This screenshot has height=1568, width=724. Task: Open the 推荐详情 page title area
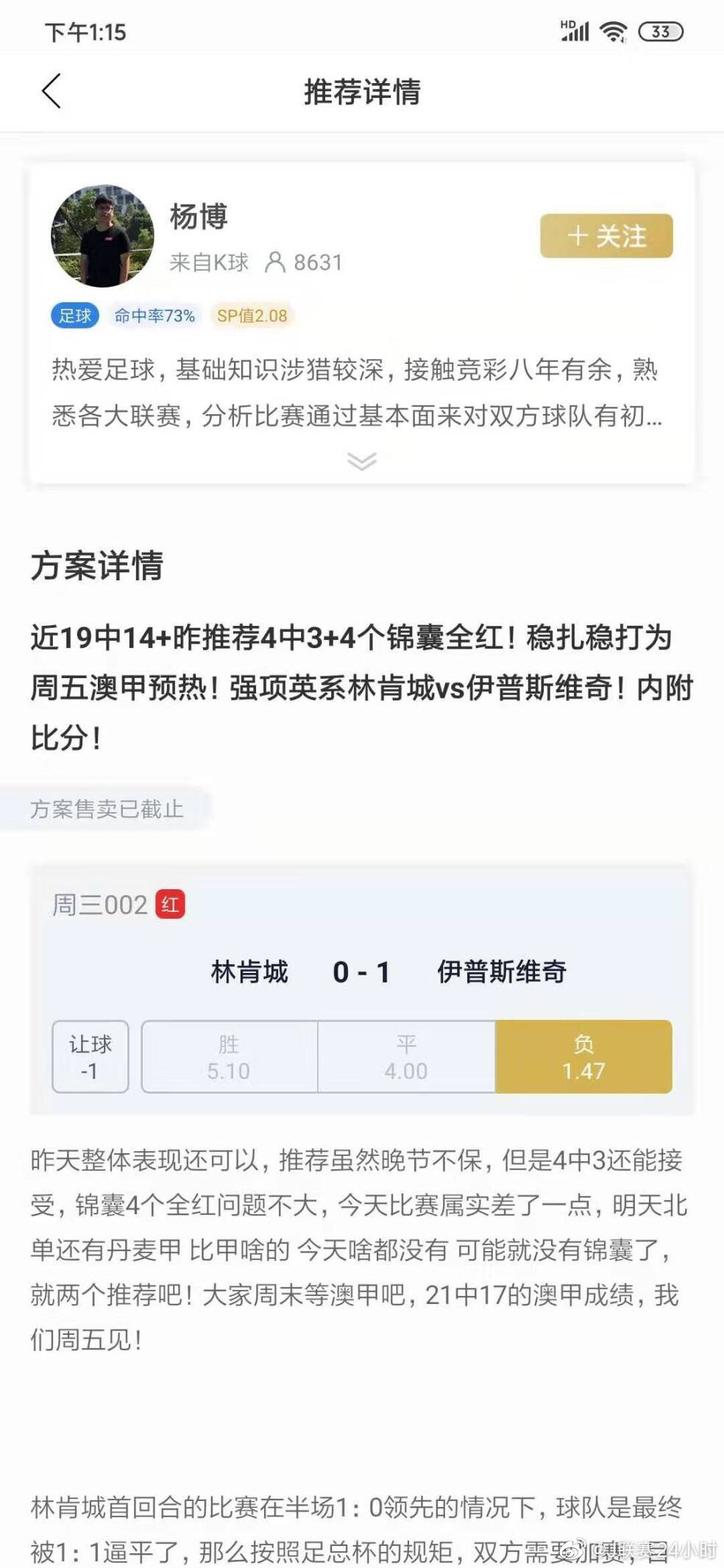361,93
